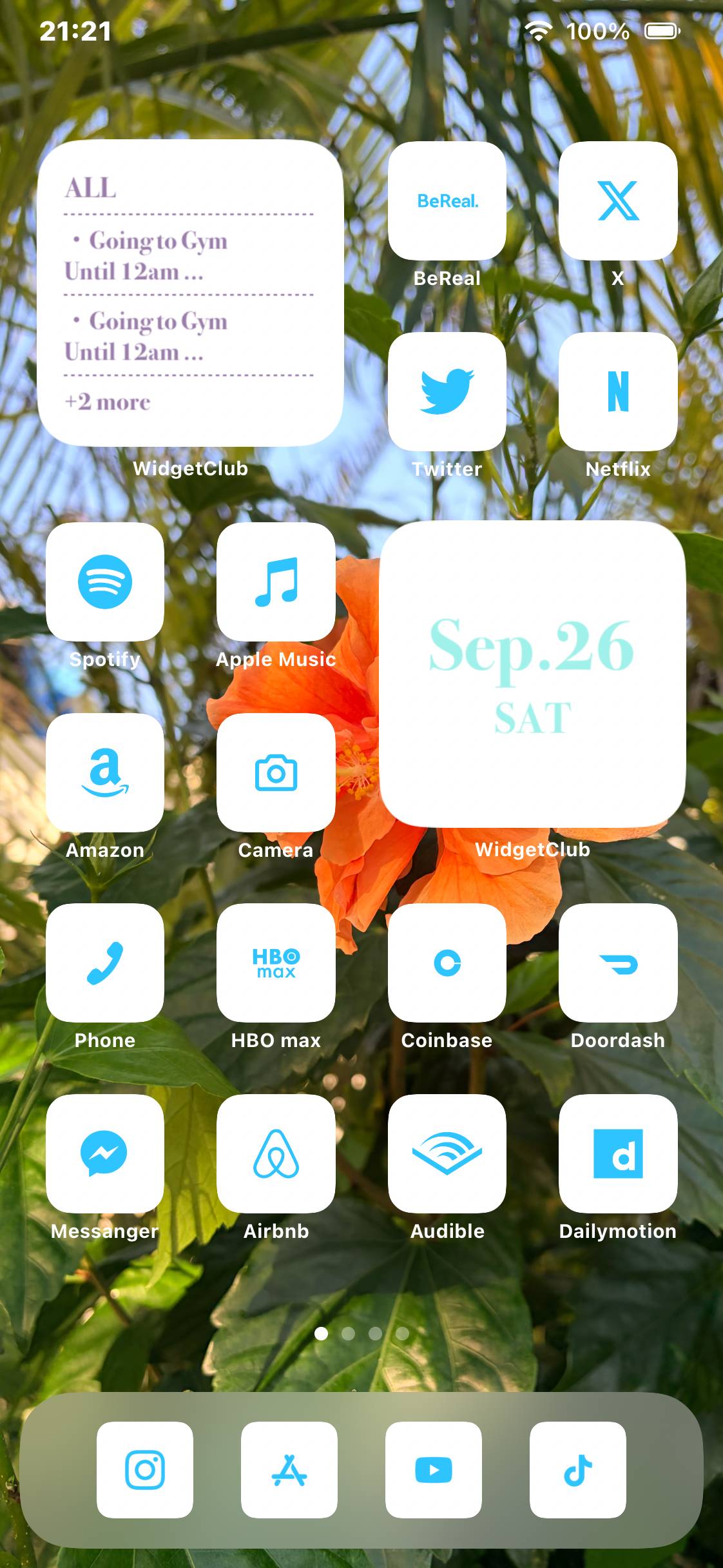Open Instagram from the dock
Viewport: 723px width, 1568px height.
(145, 1470)
